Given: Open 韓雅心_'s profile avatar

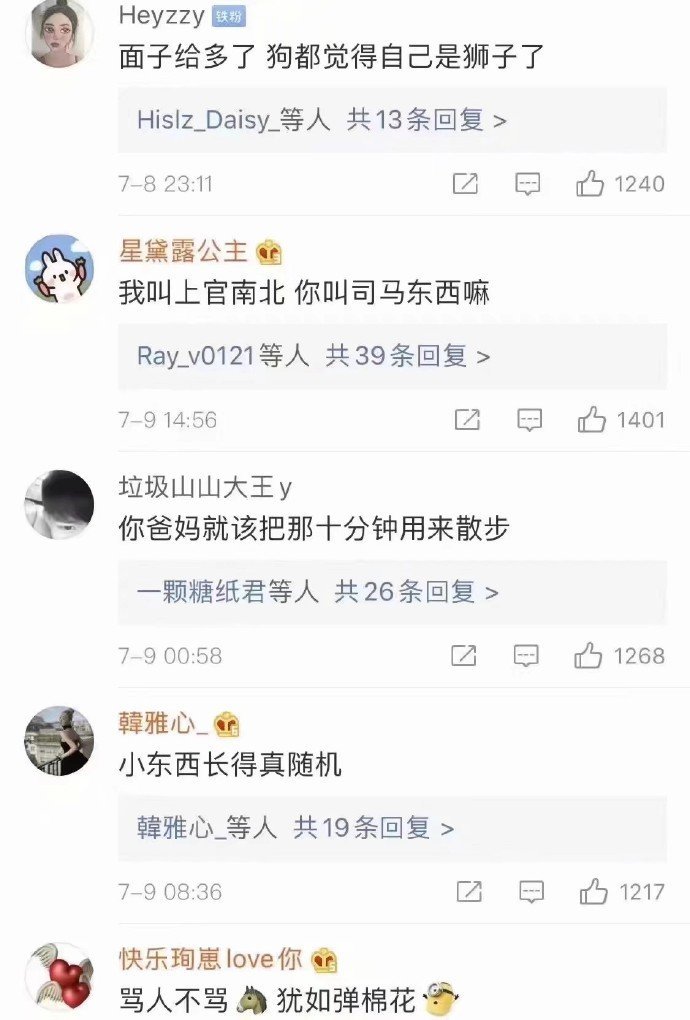Looking at the screenshot, I should [x=59, y=740].
